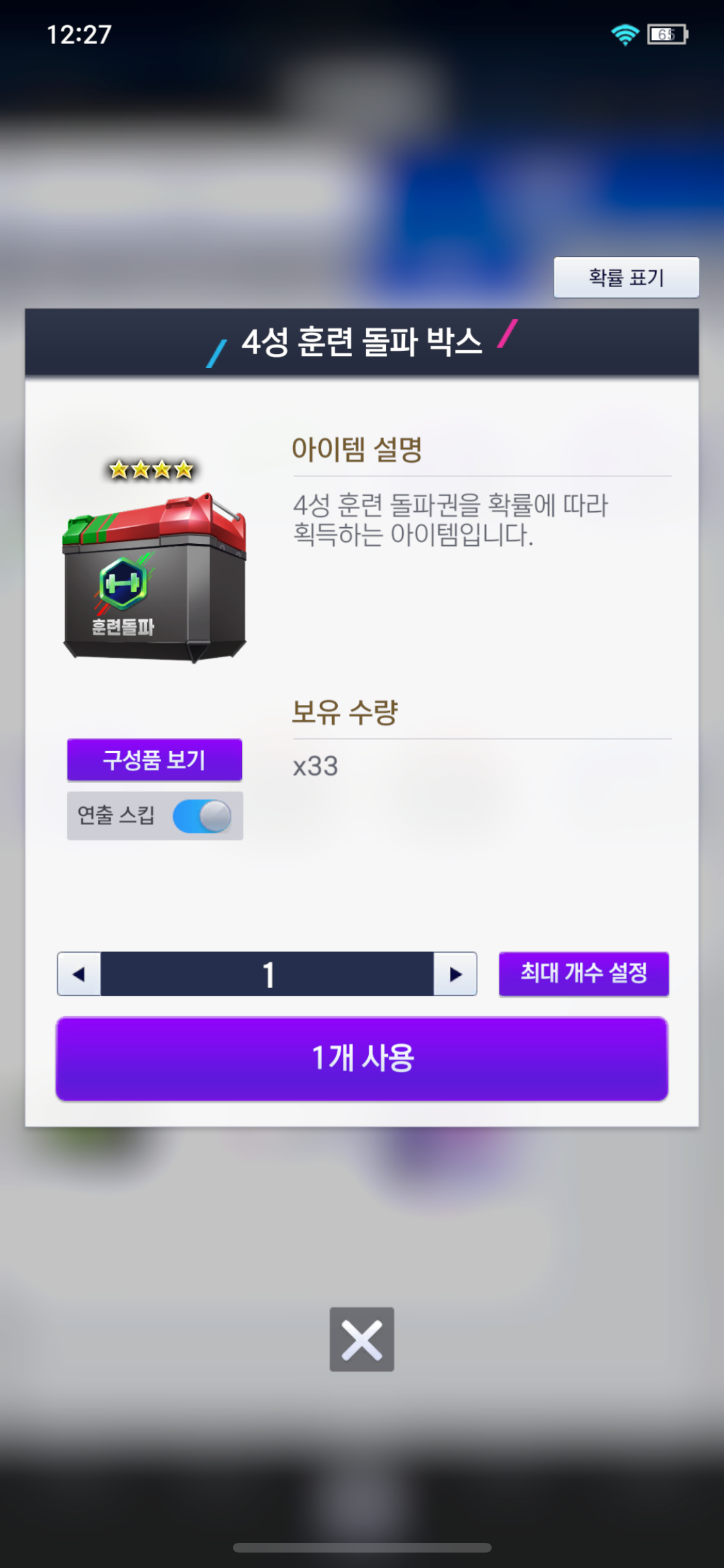This screenshot has height=1568, width=724.
Task: Decrease quantity with the left arrow
Action: tap(79, 974)
